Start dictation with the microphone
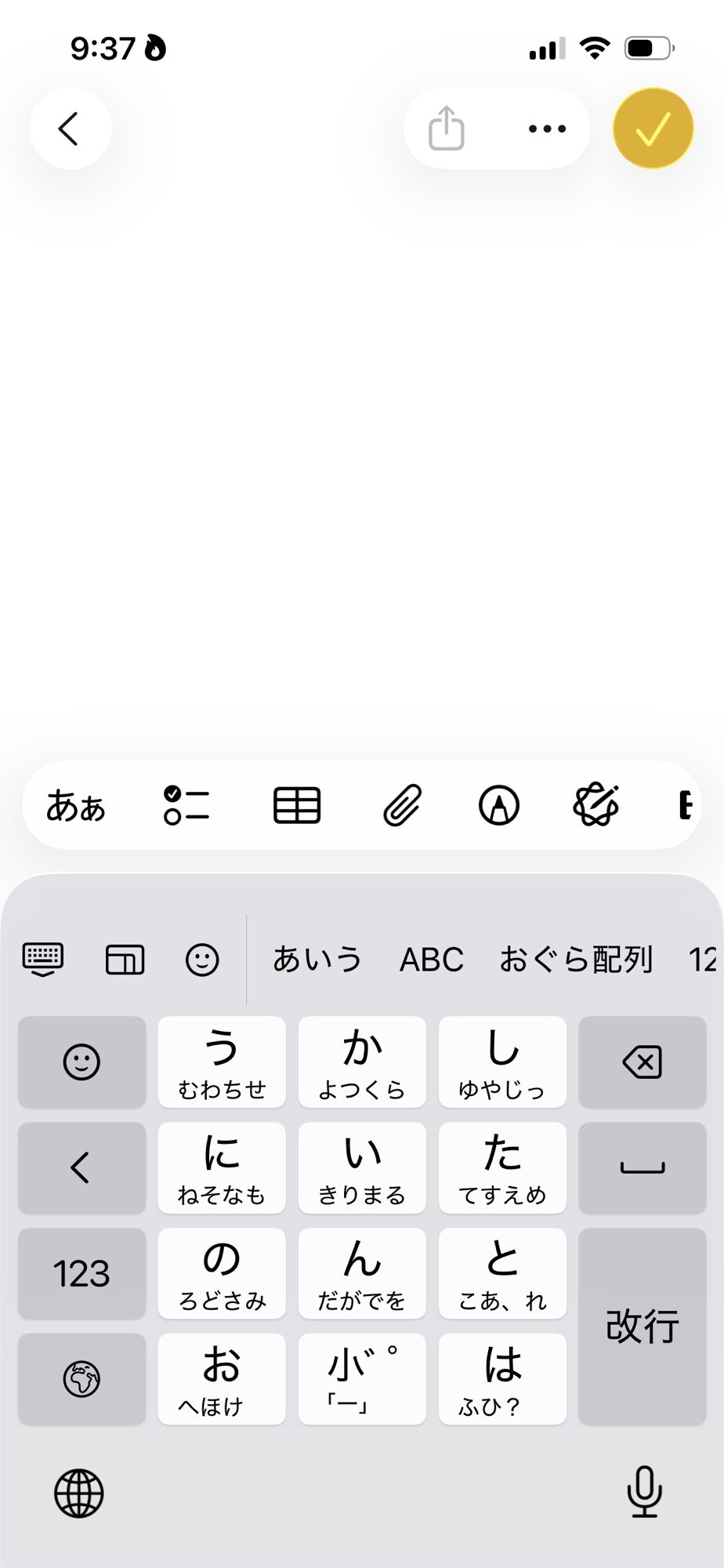This screenshot has width=724, height=1568. [x=644, y=1492]
